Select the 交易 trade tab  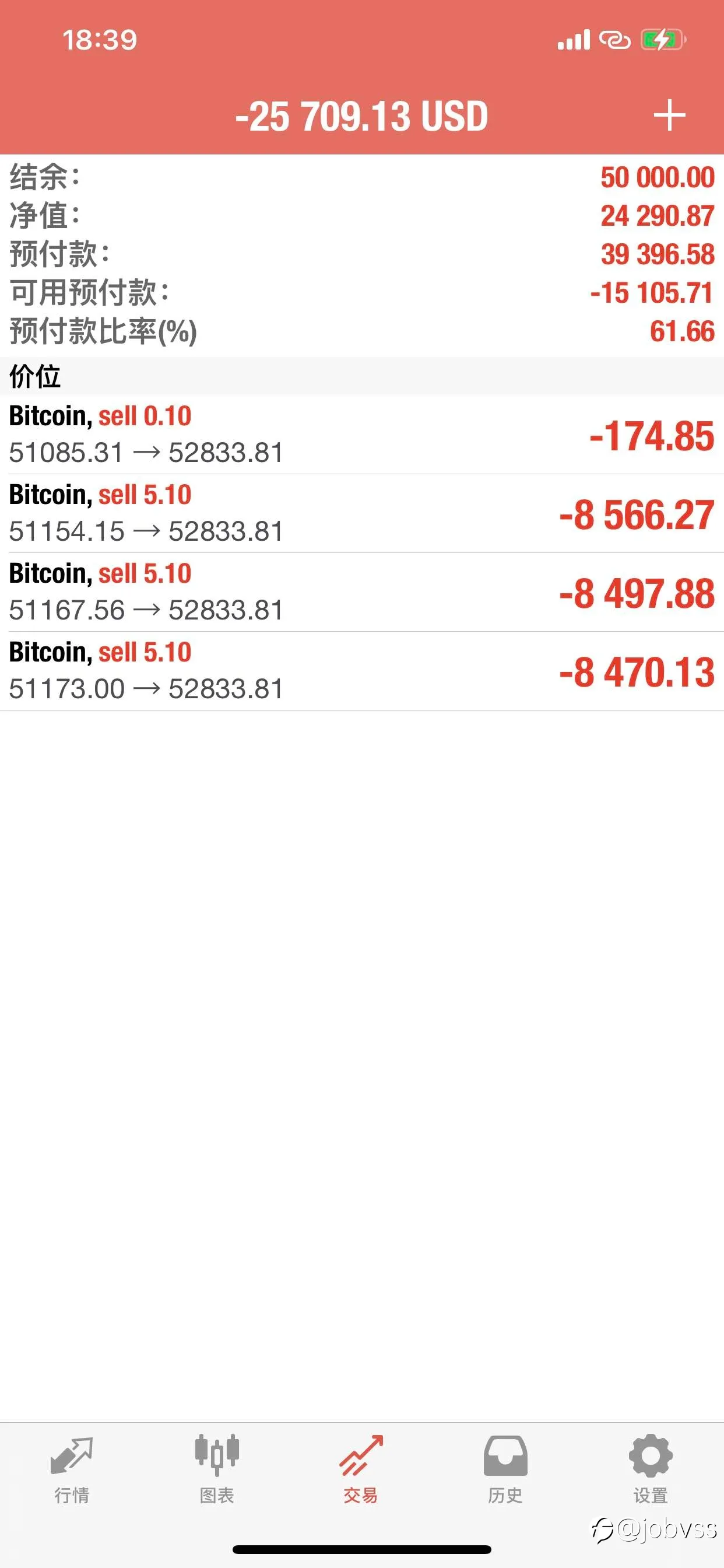pos(361,1469)
